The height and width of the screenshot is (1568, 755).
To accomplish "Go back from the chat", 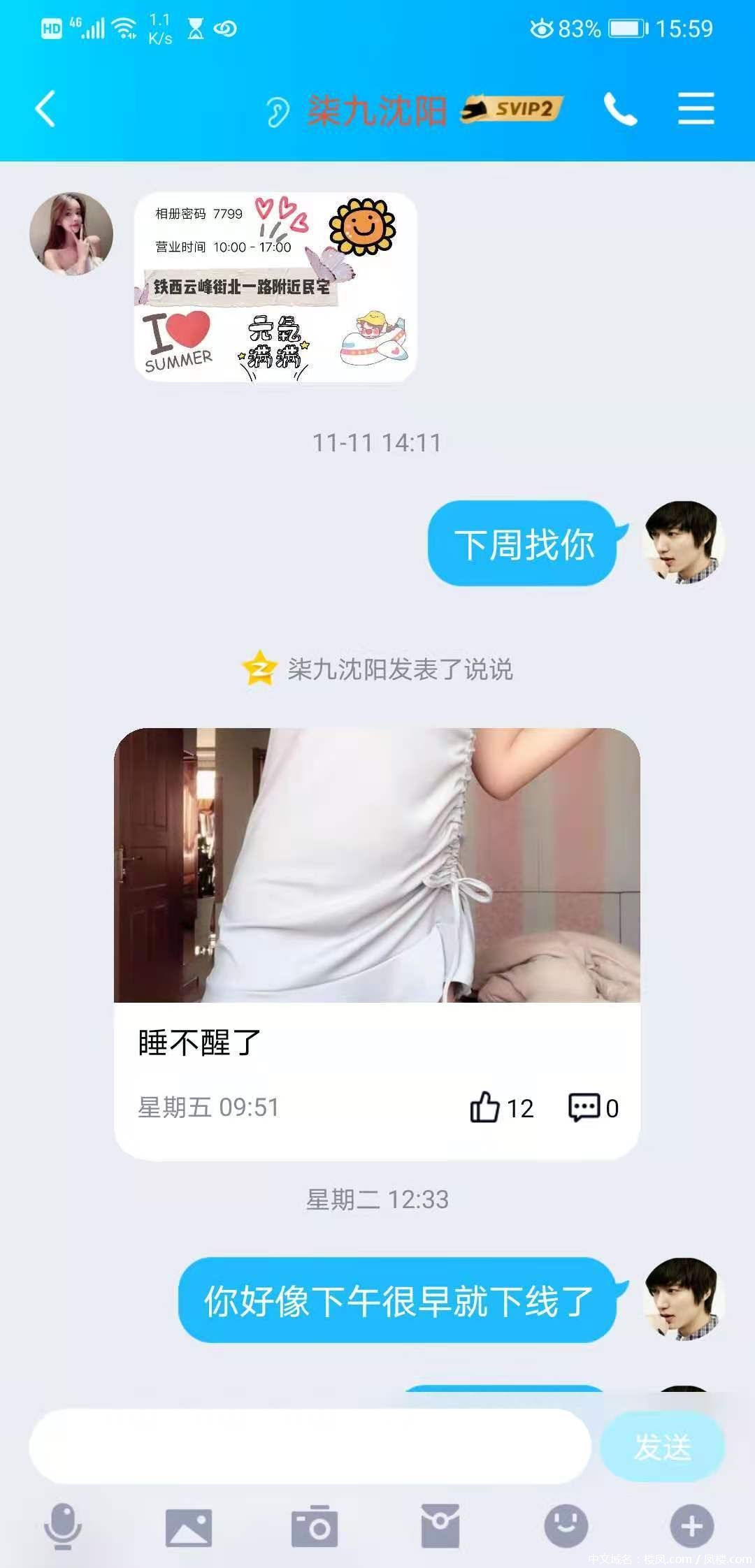I will [x=45, y=109].
